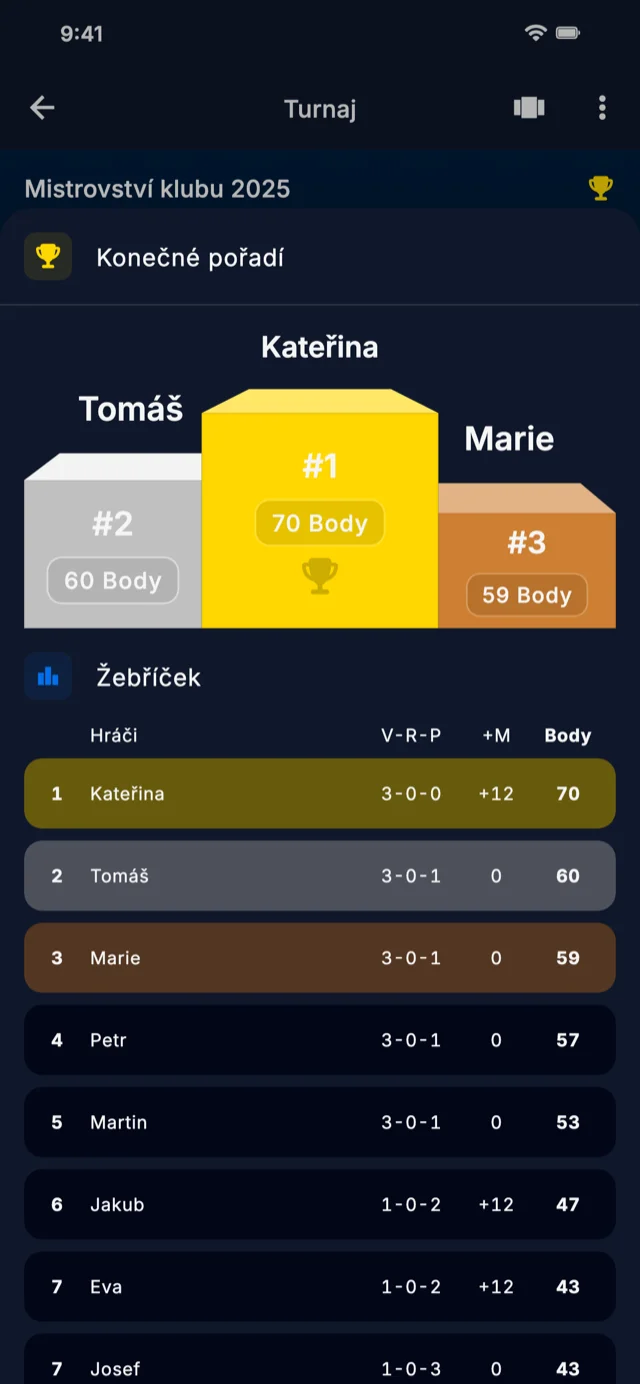The image size is (640, 1384).
Task: Open the three-dot overflow menu
Action: [x=602, y=108]
